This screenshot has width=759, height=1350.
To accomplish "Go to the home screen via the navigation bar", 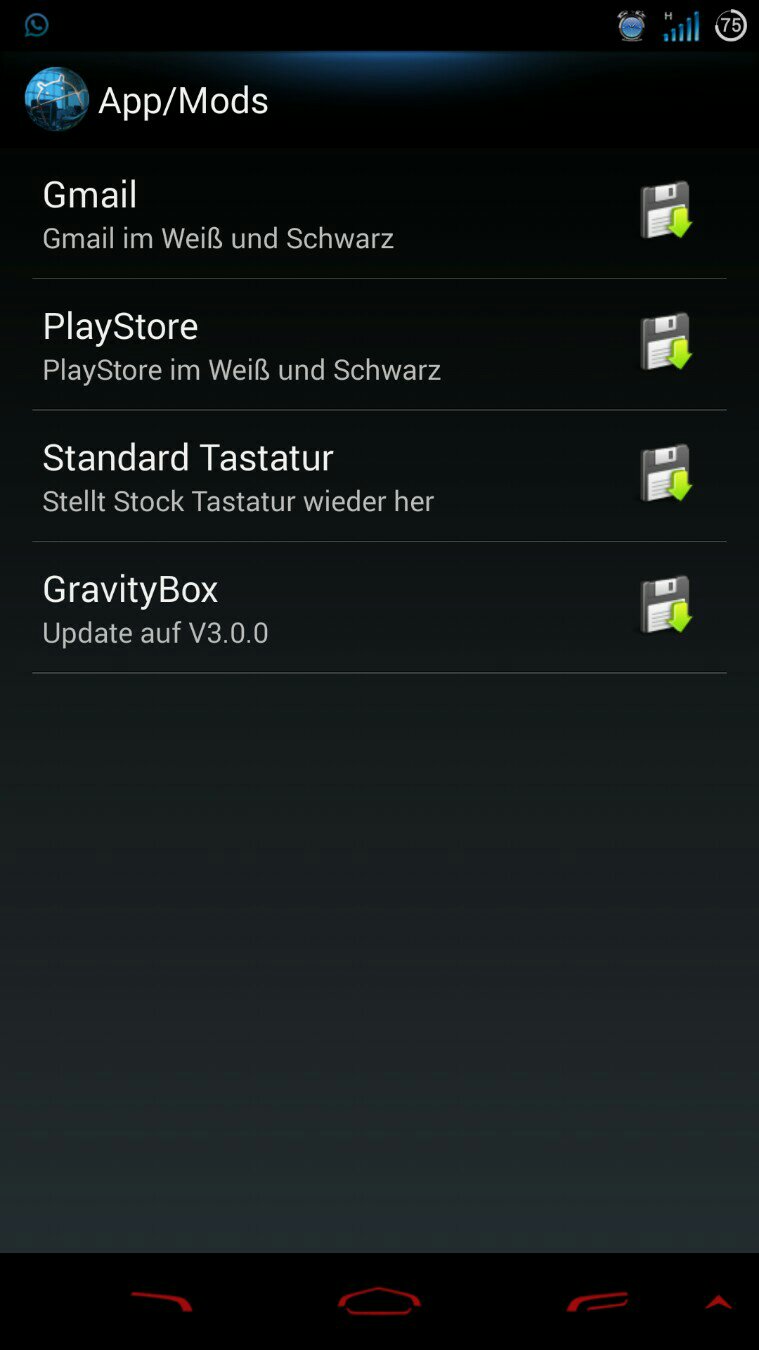I will pyautogui.click(x=379, y=1301).
